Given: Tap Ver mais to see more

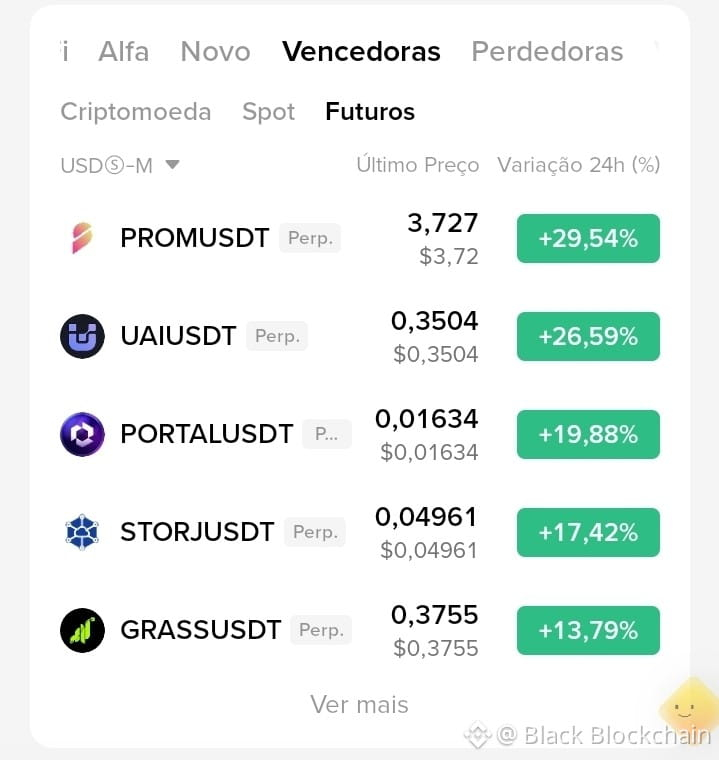Looking at the screenshot, I should pos(359,704).
